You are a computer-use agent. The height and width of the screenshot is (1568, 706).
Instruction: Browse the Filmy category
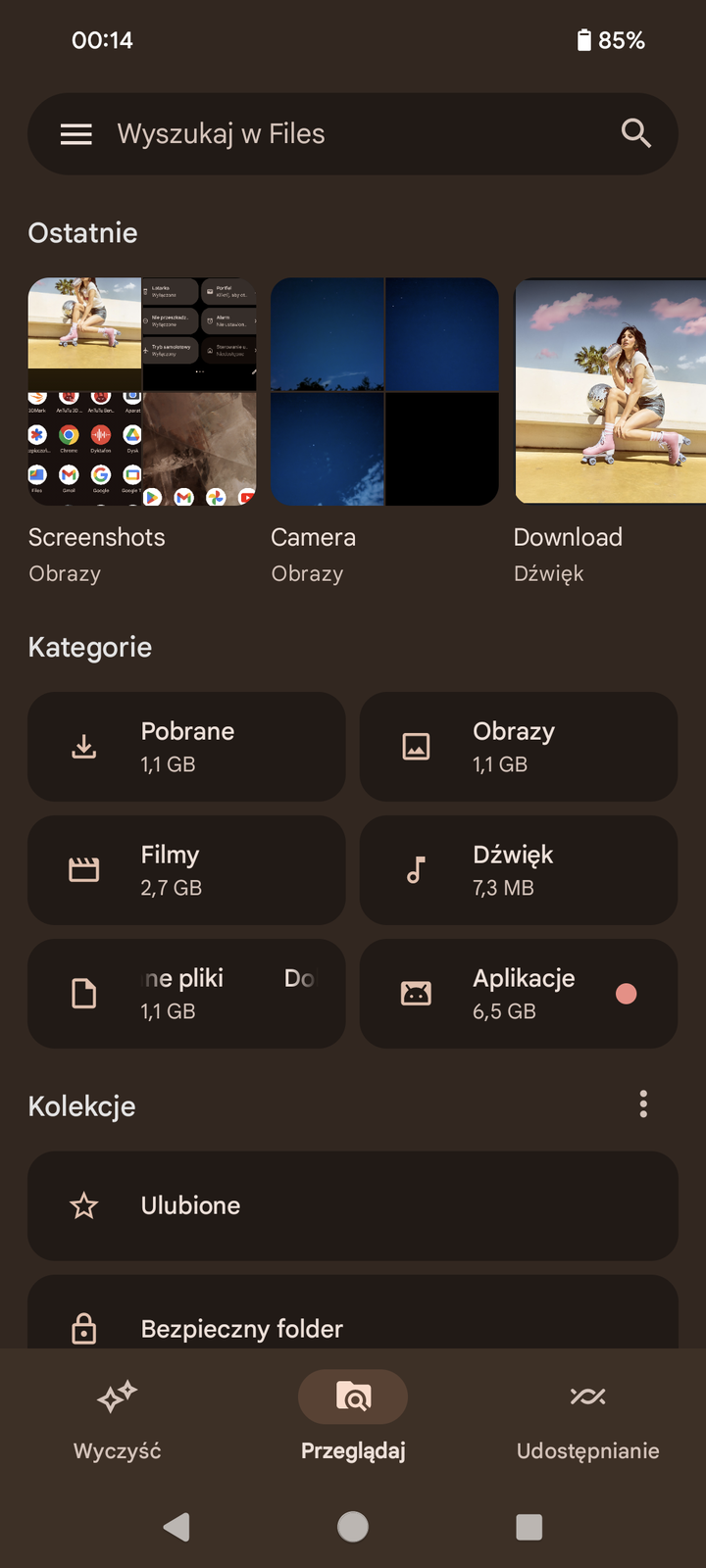[x=186, y=870]
